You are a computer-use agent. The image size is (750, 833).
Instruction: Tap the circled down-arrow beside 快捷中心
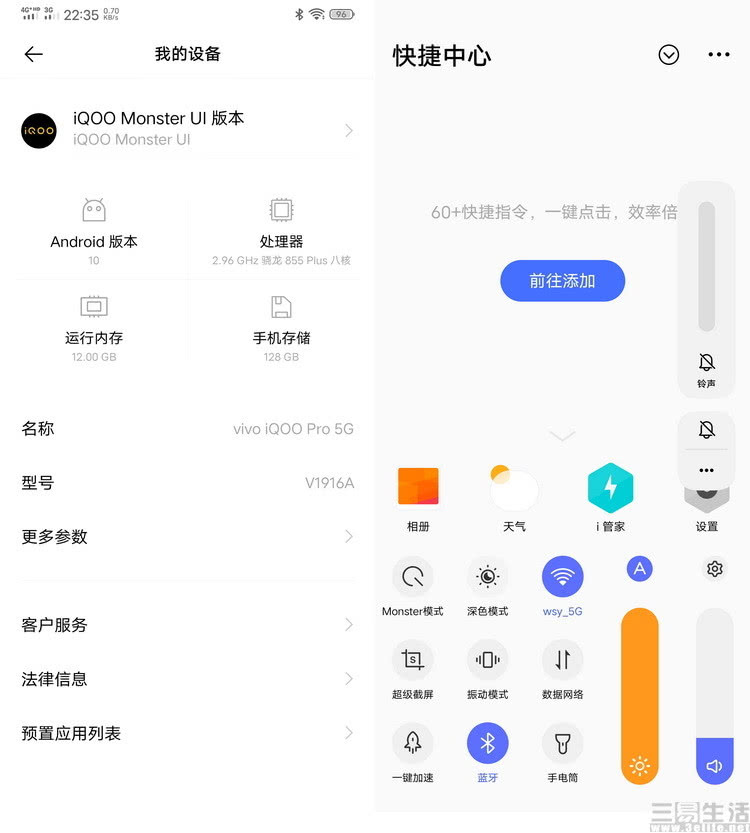pos(669,55)
